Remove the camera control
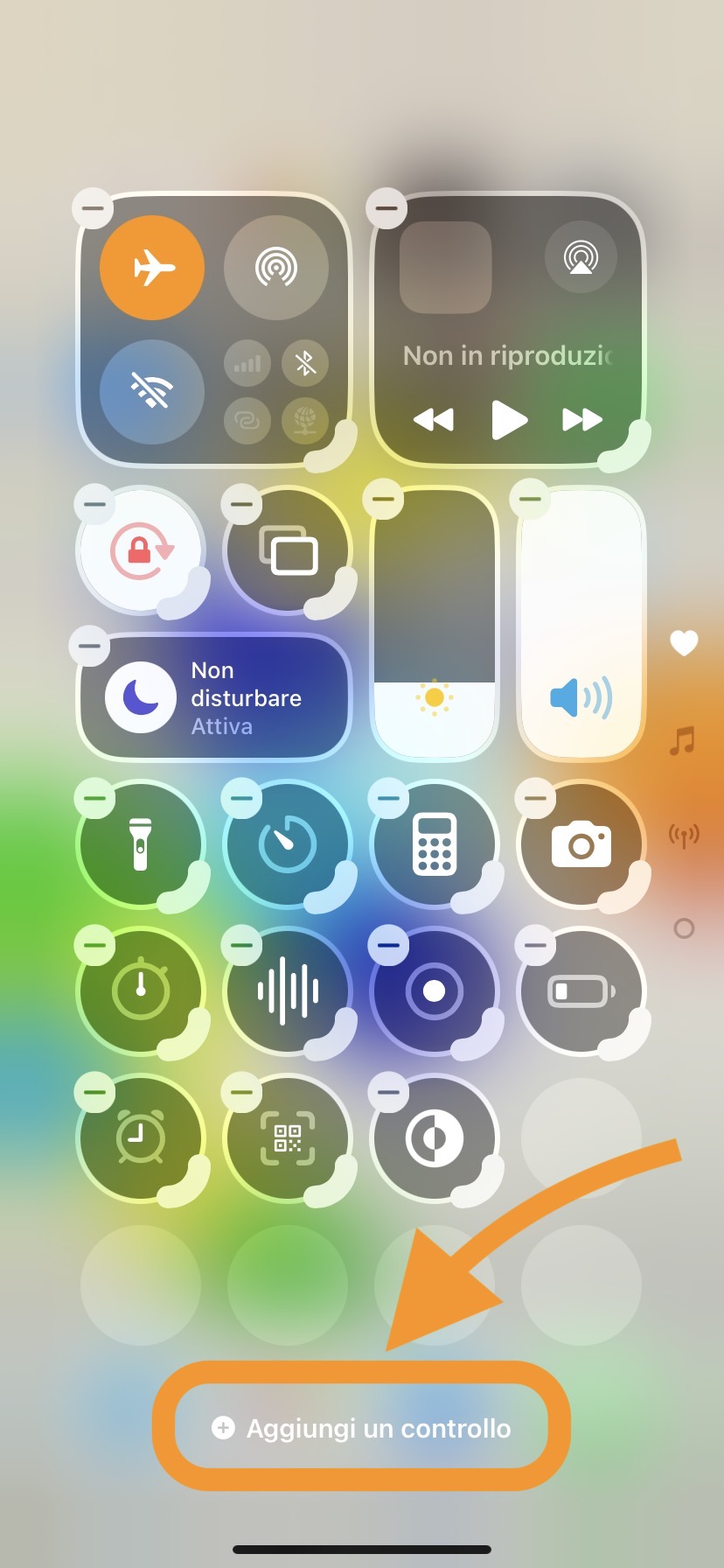This screenshot has height=1568, width=724. tap(534, 798)
